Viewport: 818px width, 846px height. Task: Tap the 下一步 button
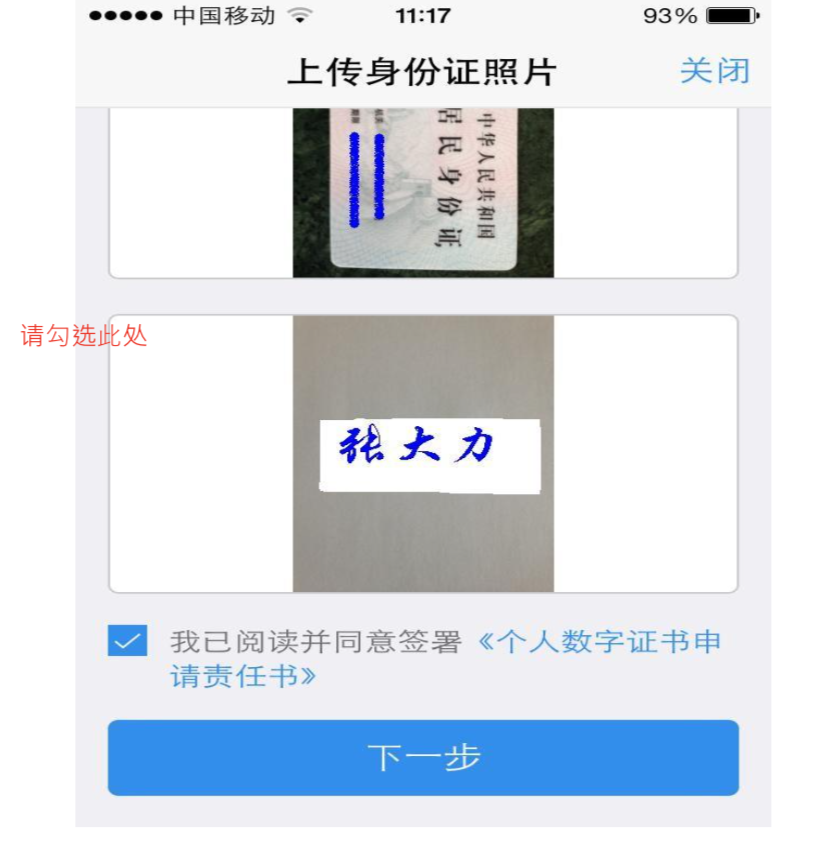(x=423, y=758)
